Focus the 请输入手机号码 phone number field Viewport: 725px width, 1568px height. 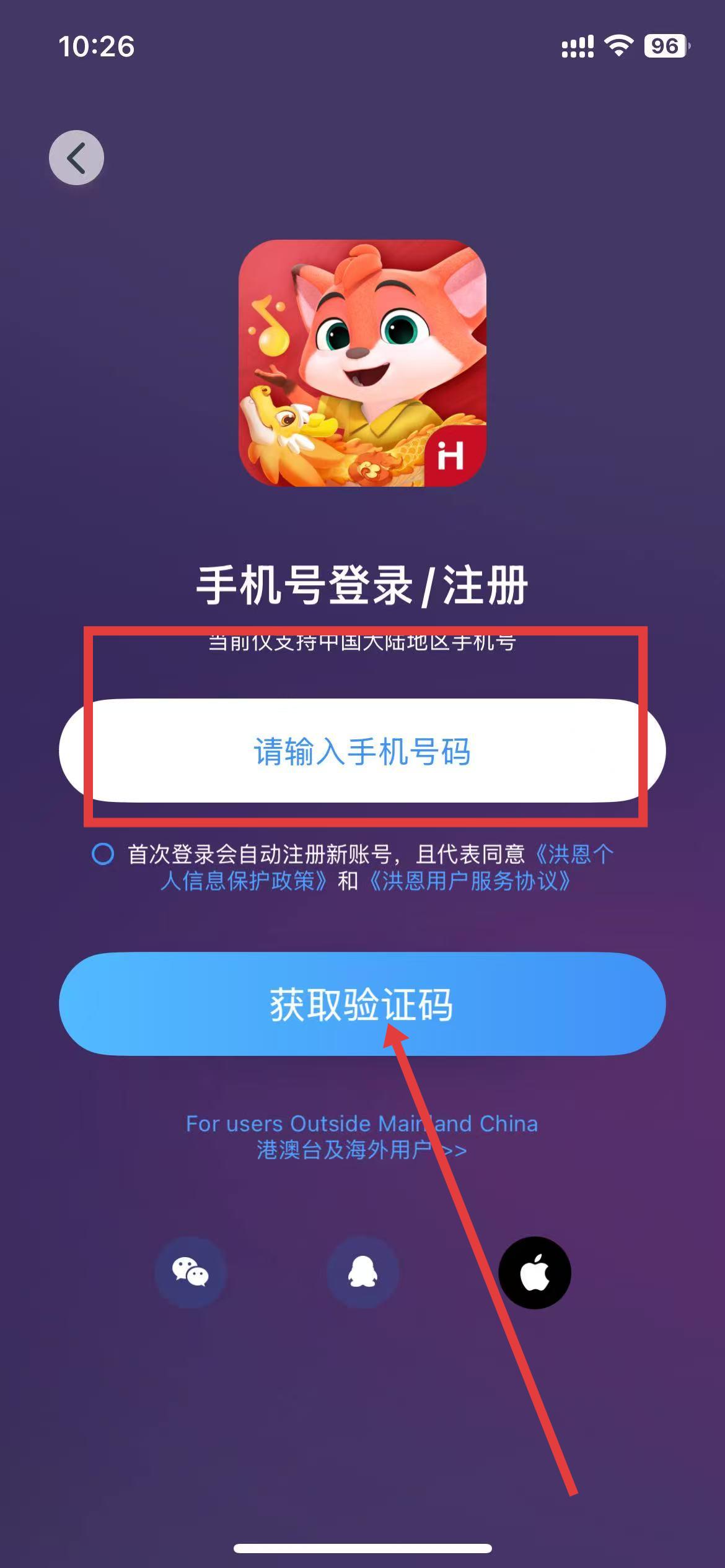(x=362, y=751)
